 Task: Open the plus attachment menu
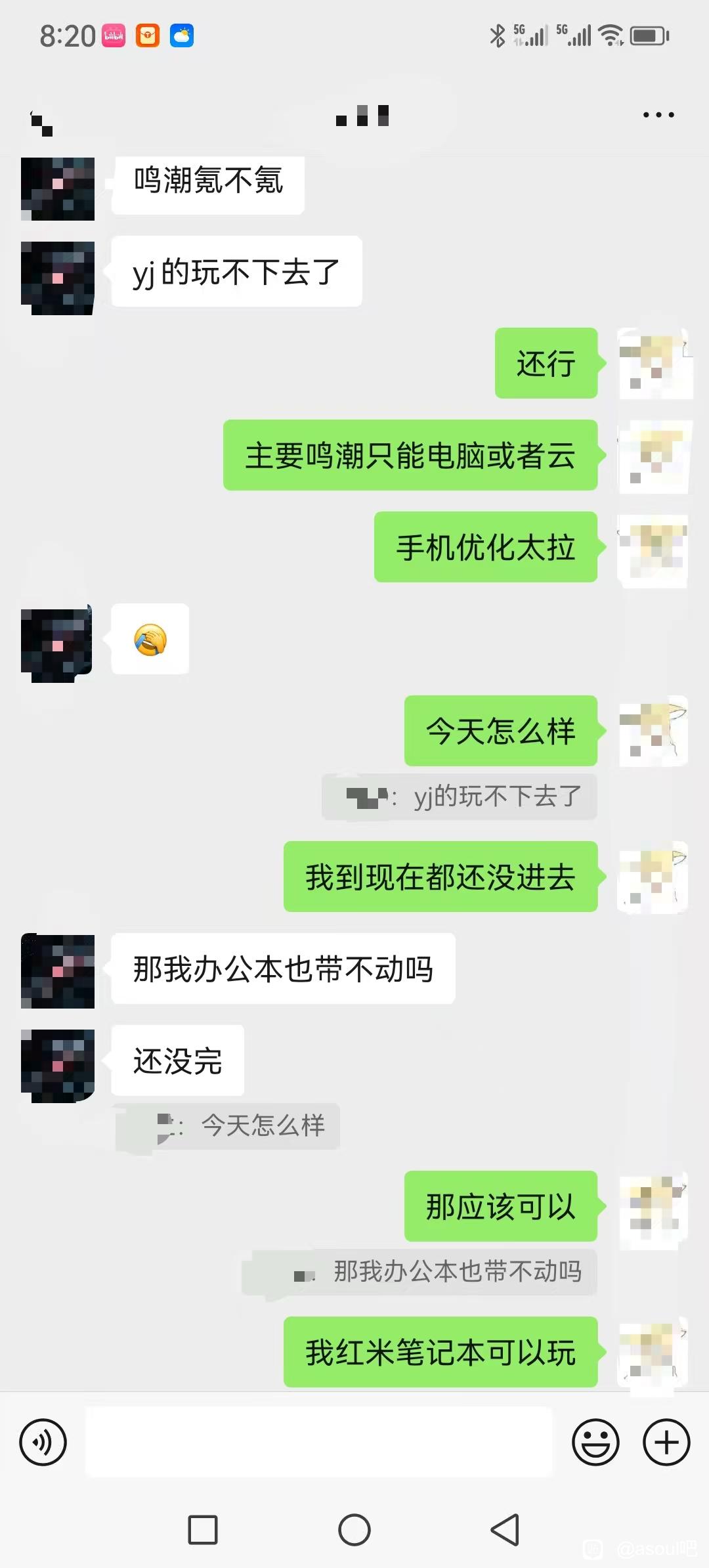666,1443
